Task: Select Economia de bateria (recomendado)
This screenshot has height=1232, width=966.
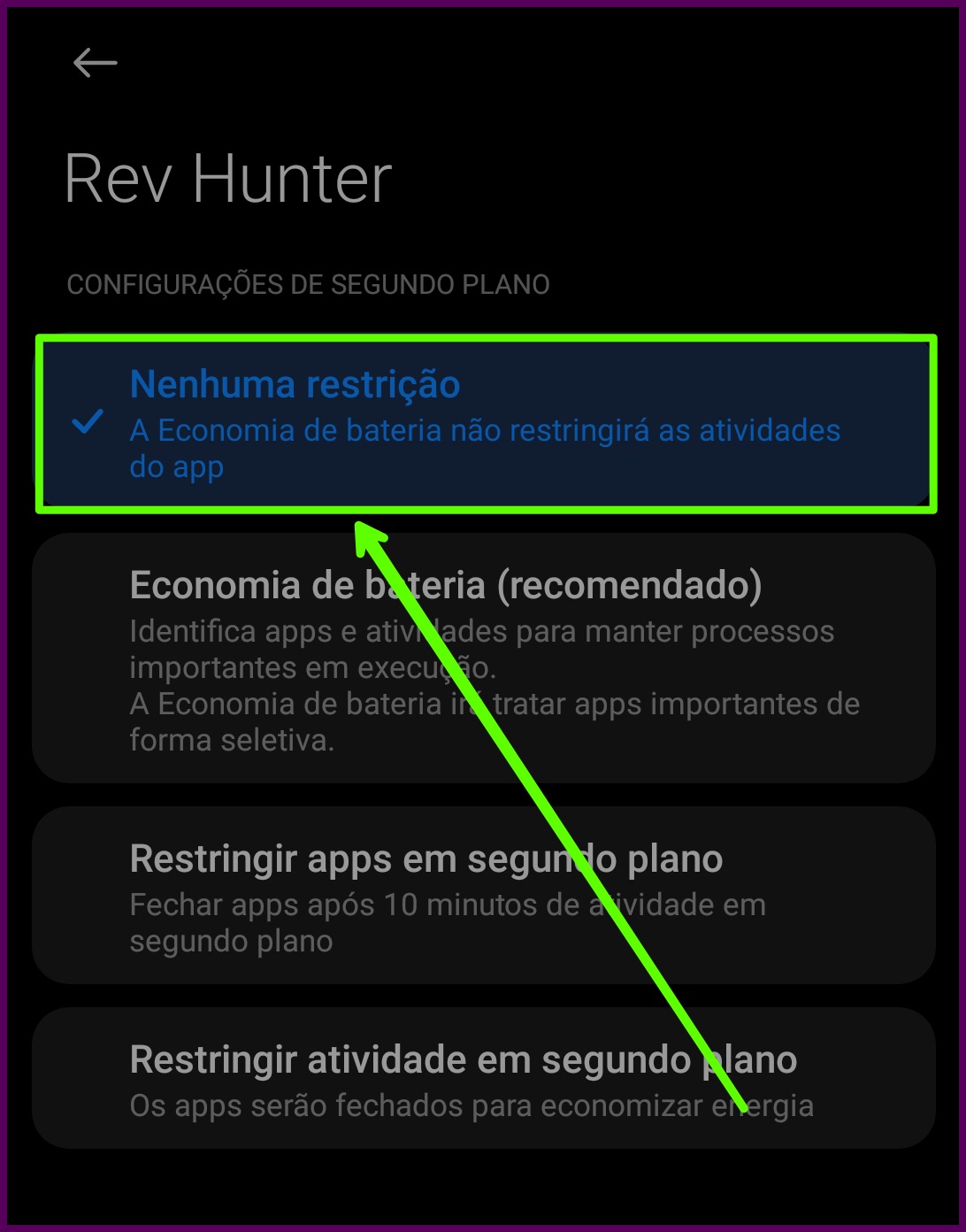Action: coord(483,659)
